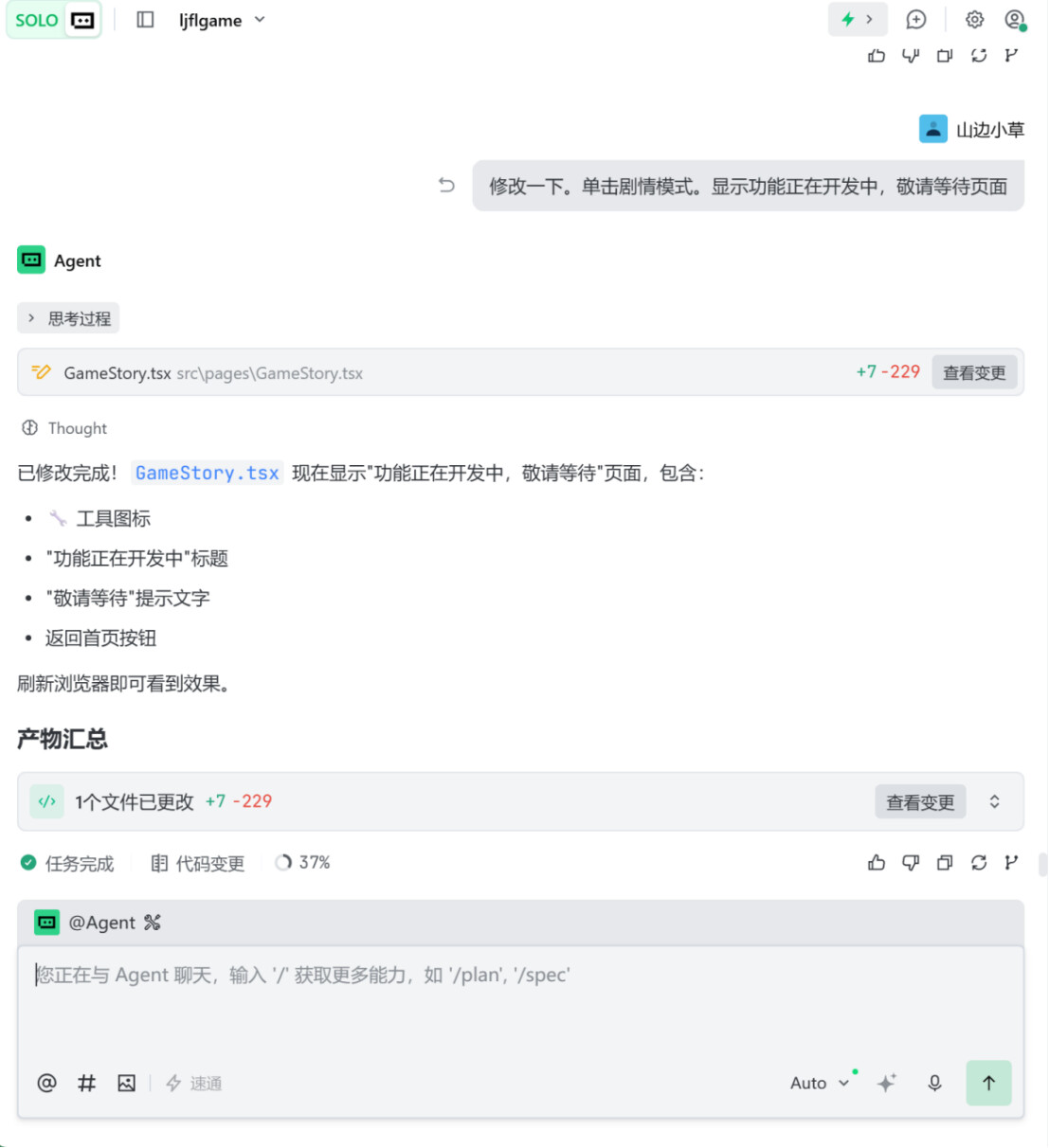Start a new chat
The height and width of the screenshot is (1148, 1049).
click(915, 20)
